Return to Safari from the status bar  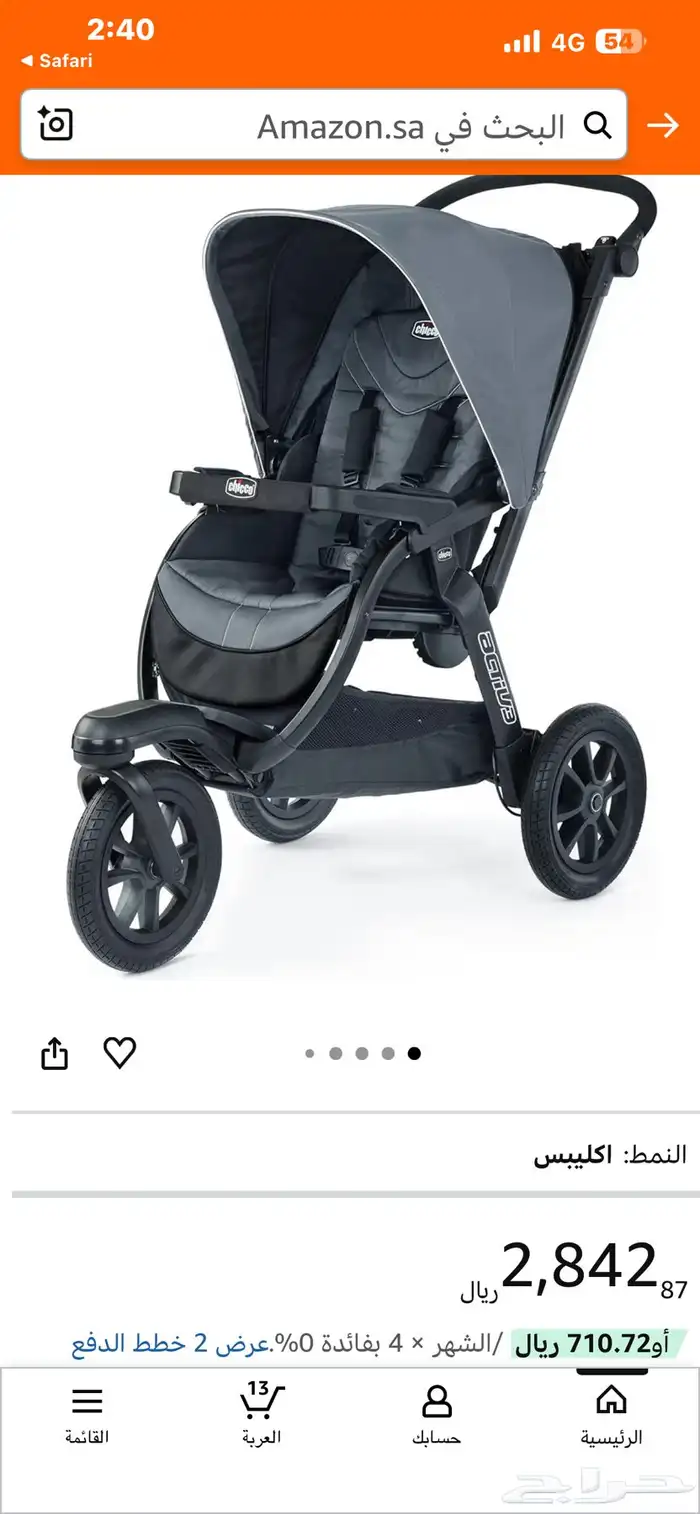point(58,61)
